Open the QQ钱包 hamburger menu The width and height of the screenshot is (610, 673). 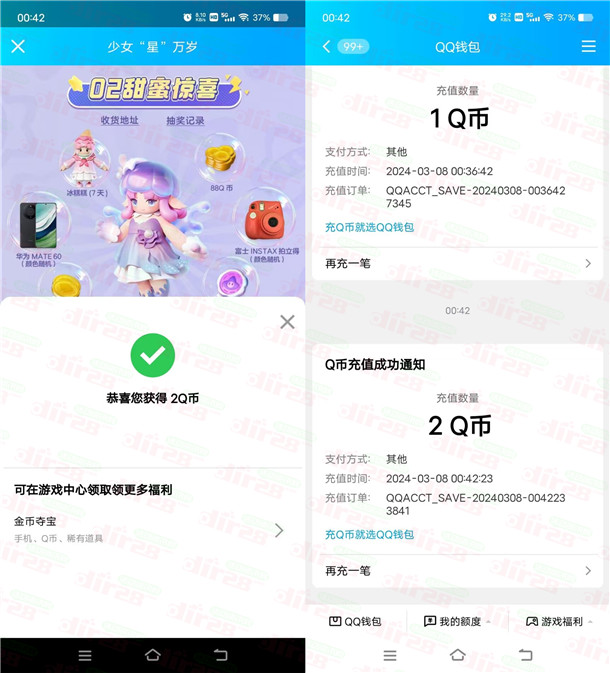click(x=588, y=46)
